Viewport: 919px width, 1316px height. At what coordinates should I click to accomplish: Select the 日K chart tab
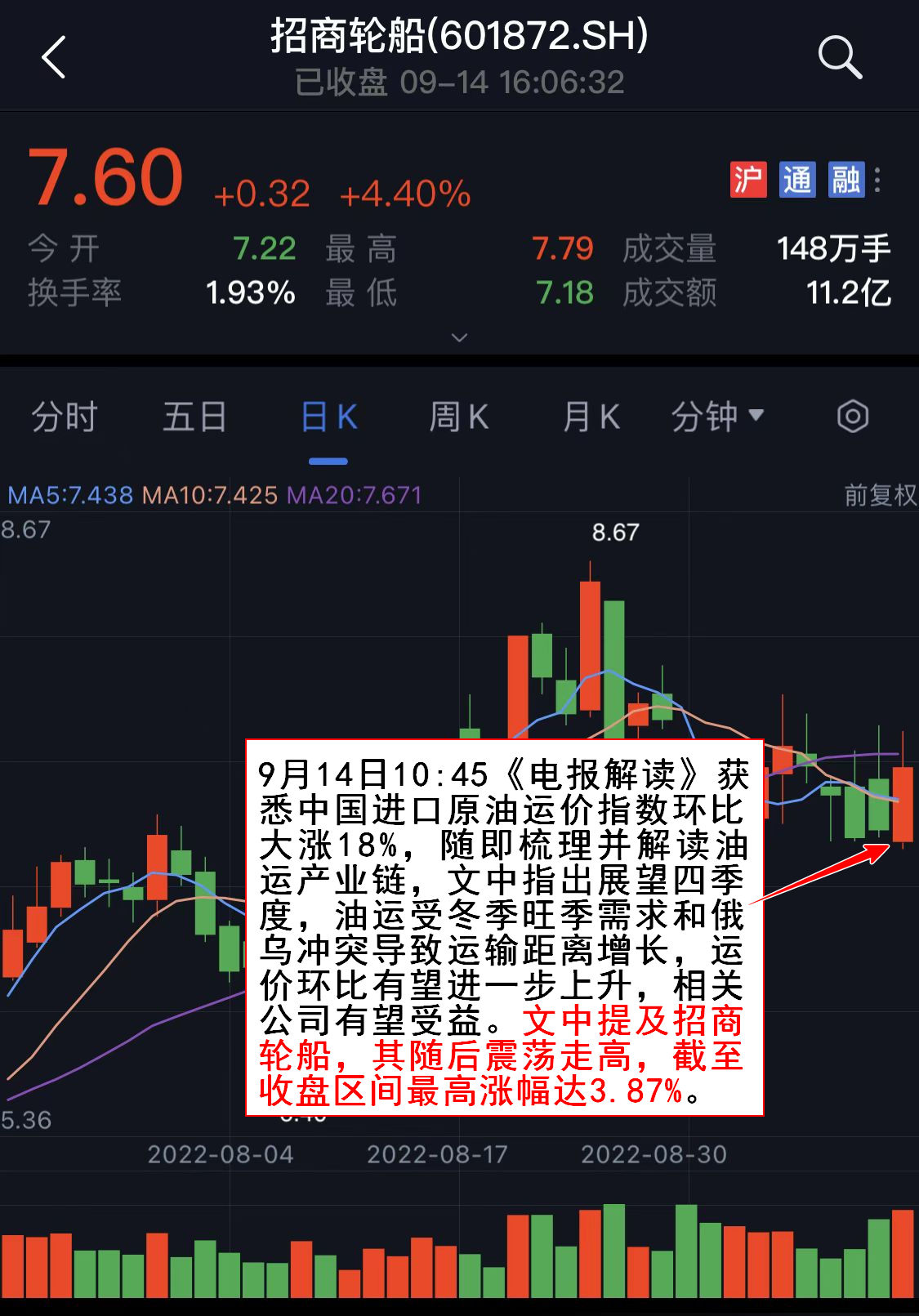(328, 417)
